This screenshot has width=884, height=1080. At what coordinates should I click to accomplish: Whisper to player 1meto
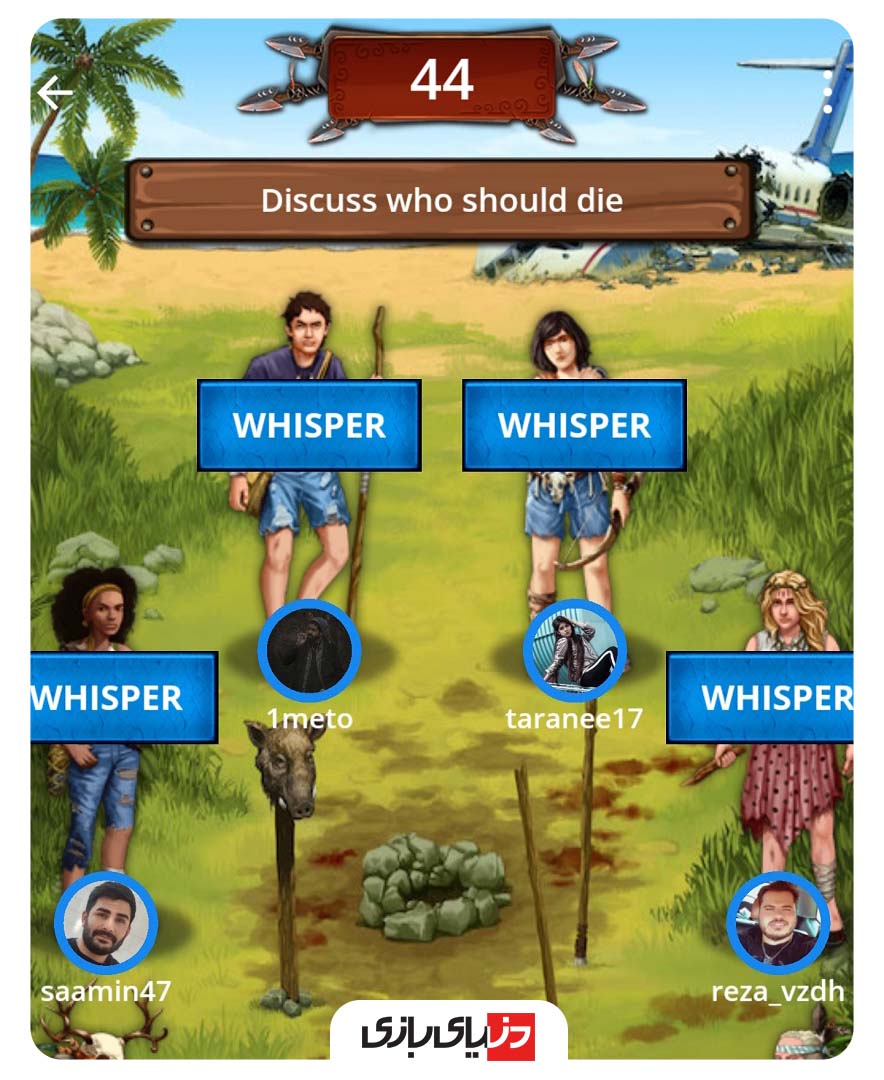(x=309, y=425)
